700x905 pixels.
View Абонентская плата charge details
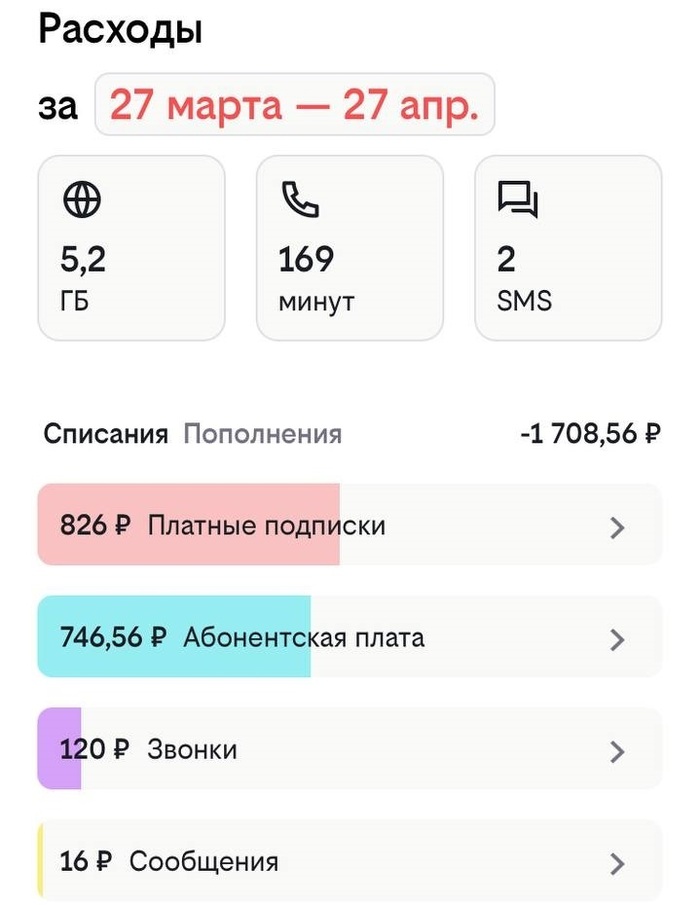click(x=349, y=637)
